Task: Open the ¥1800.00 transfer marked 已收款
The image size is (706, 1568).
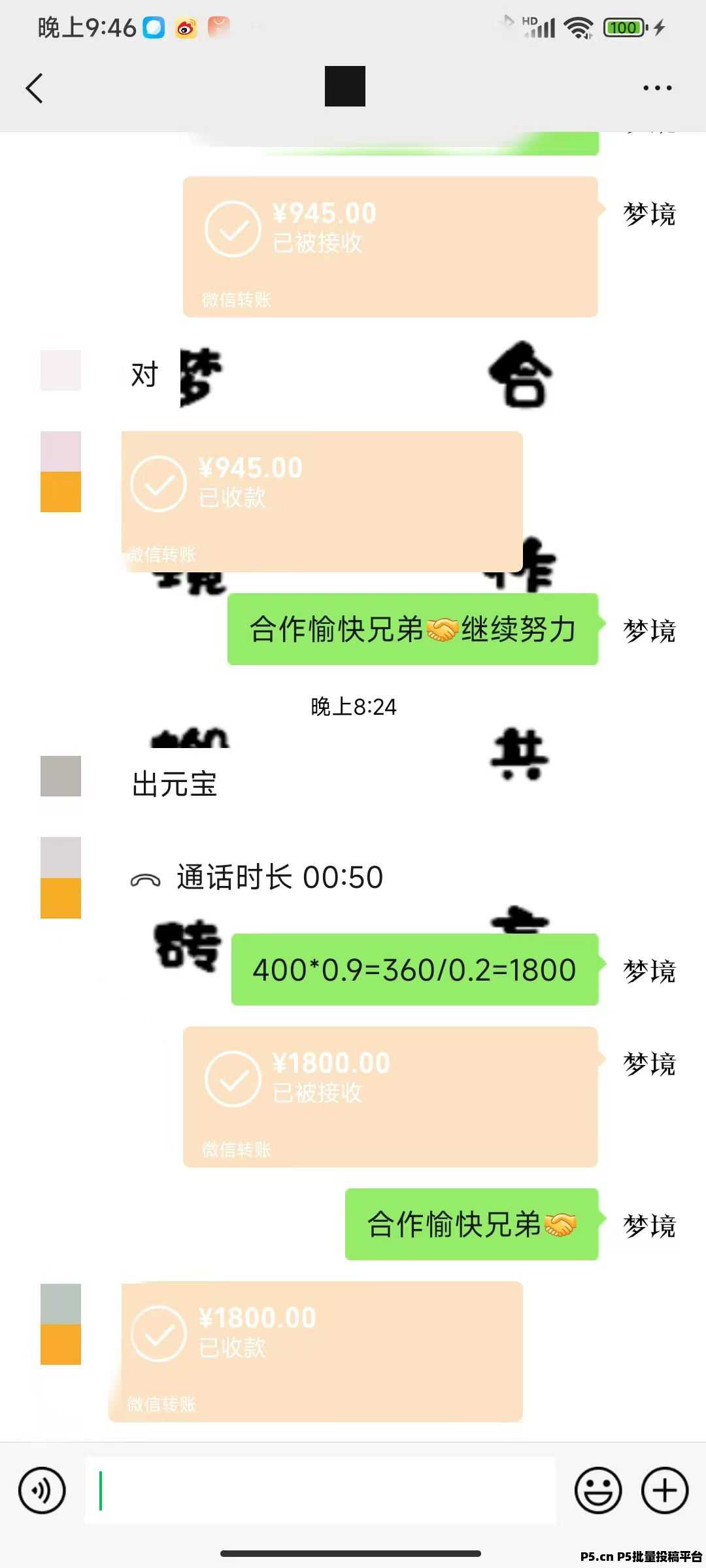Action: click(322, 1352)
